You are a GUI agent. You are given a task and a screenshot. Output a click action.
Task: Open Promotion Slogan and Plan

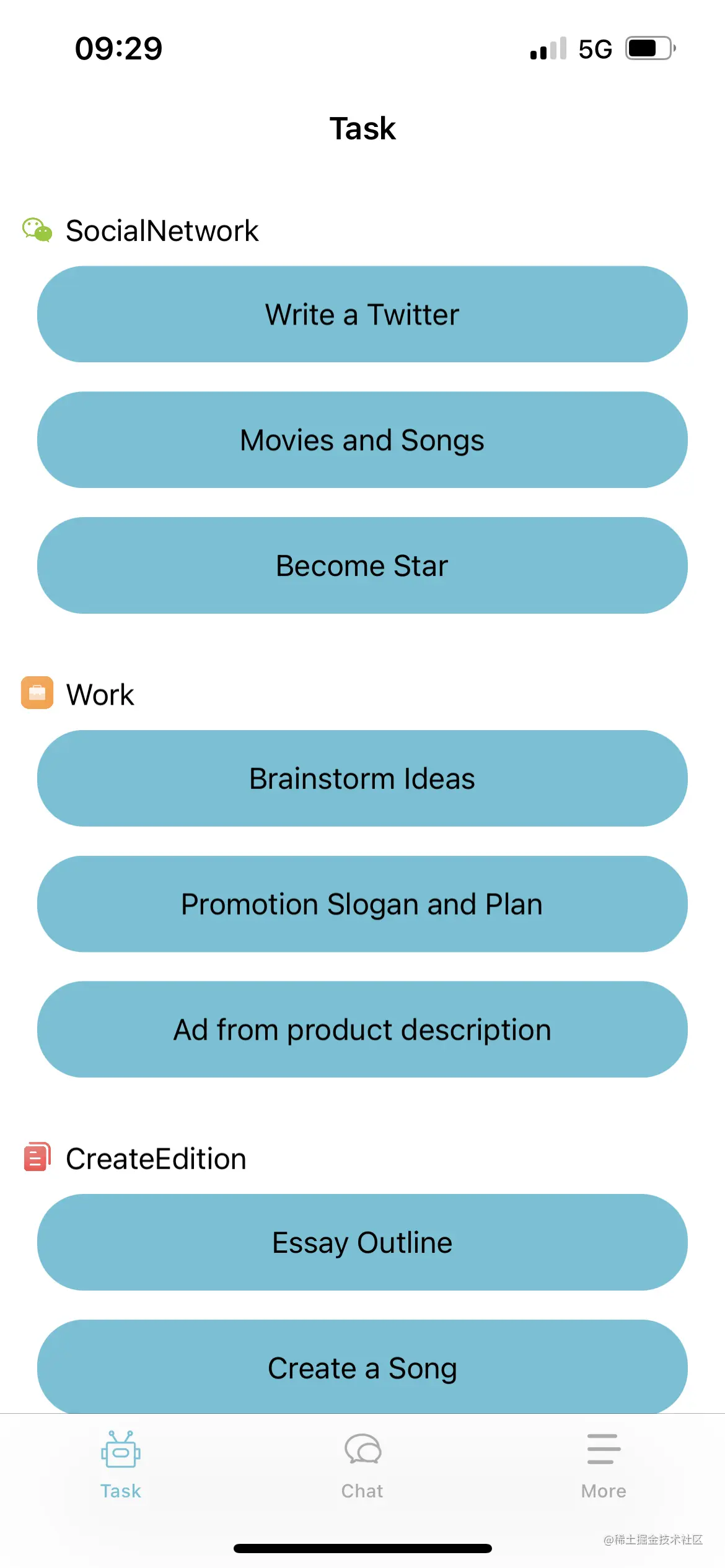click(362, 904)
